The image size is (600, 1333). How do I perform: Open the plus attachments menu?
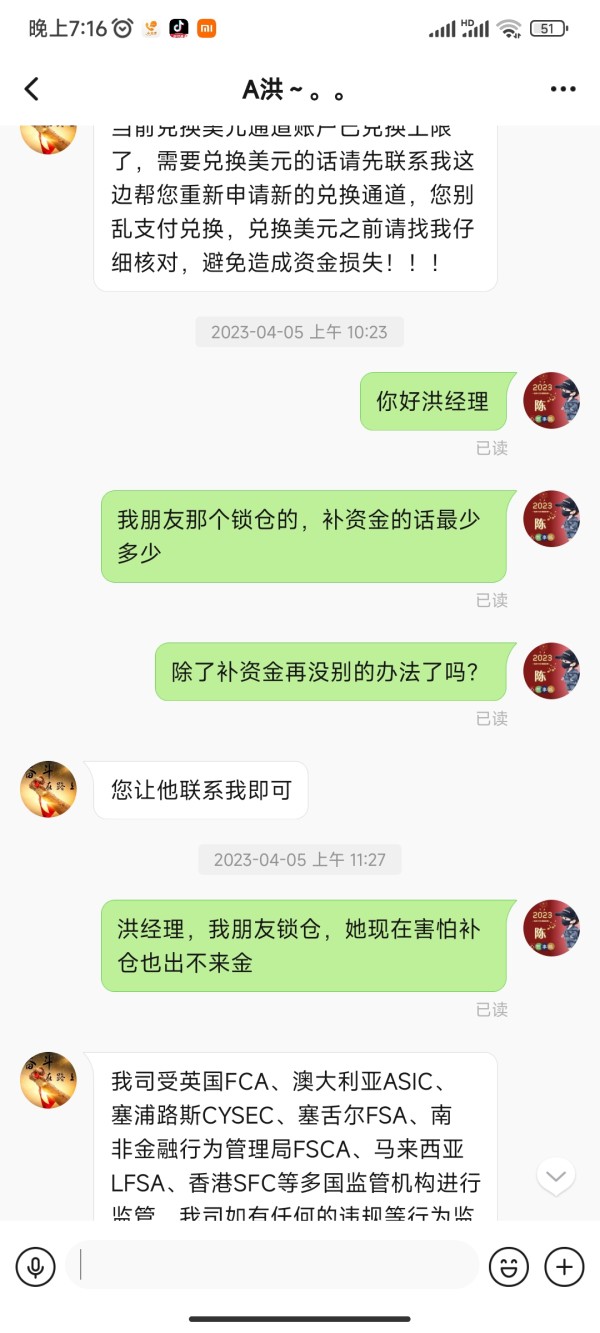(564, 1267)
